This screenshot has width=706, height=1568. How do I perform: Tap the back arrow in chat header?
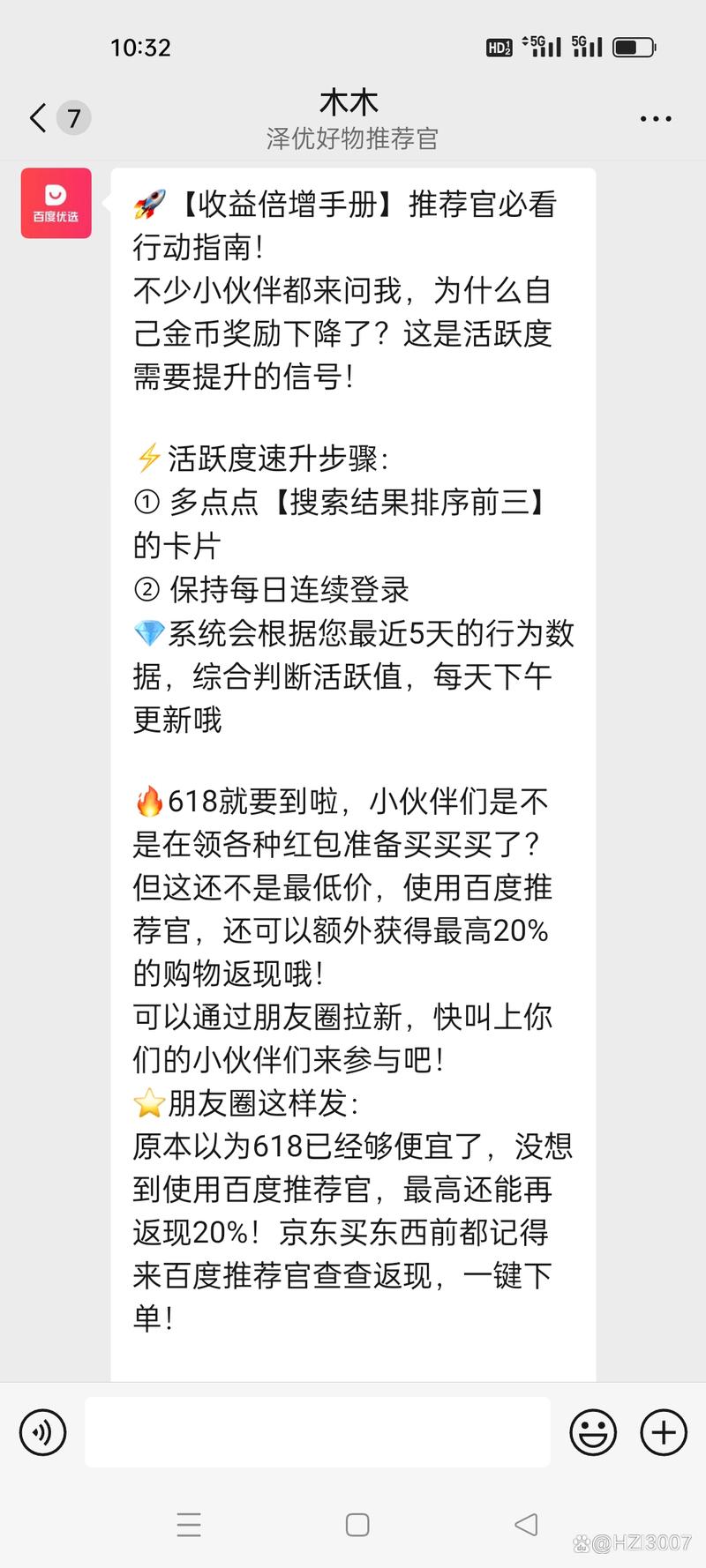click(36, 117)
